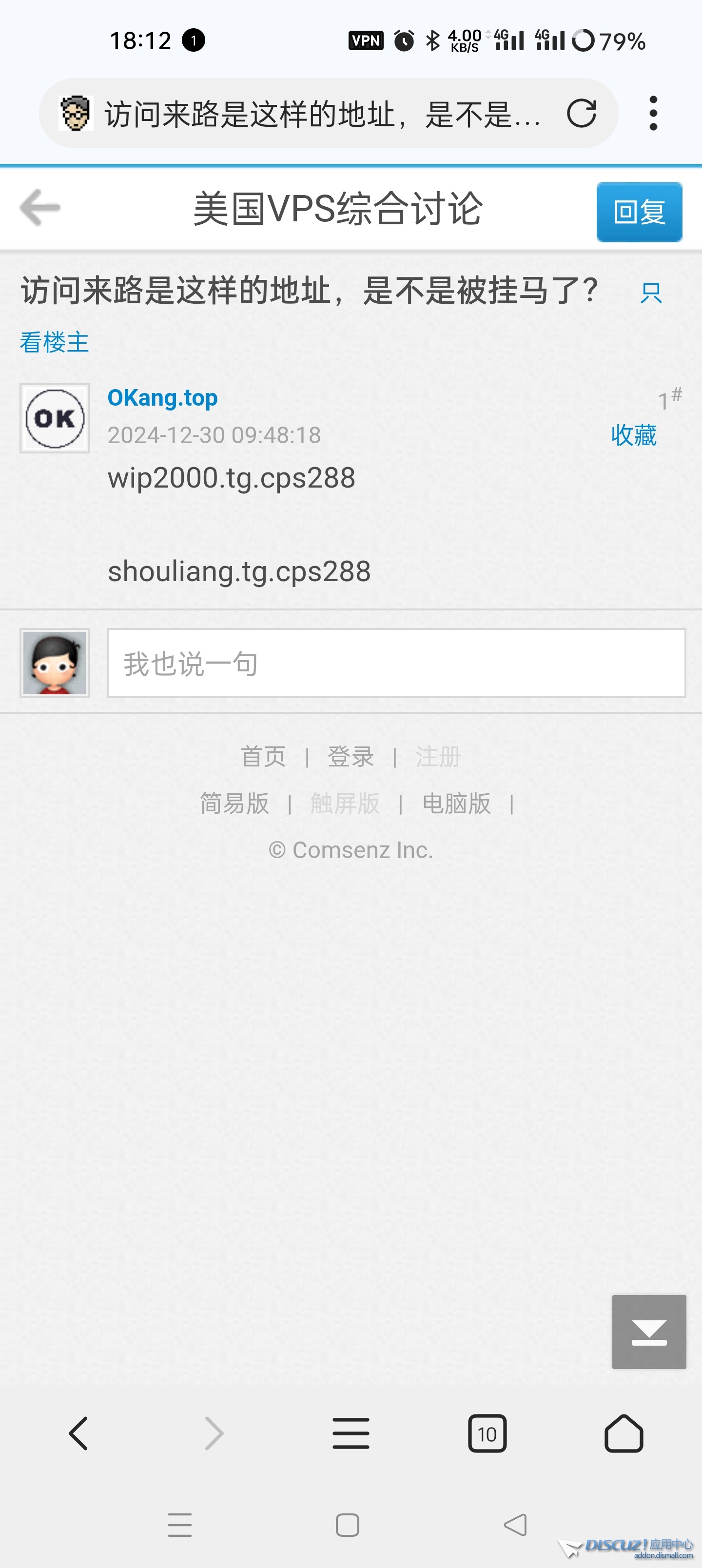Switch to 简易版 simple version
This screenshot has width=702, height=1568.
[234, 804]
